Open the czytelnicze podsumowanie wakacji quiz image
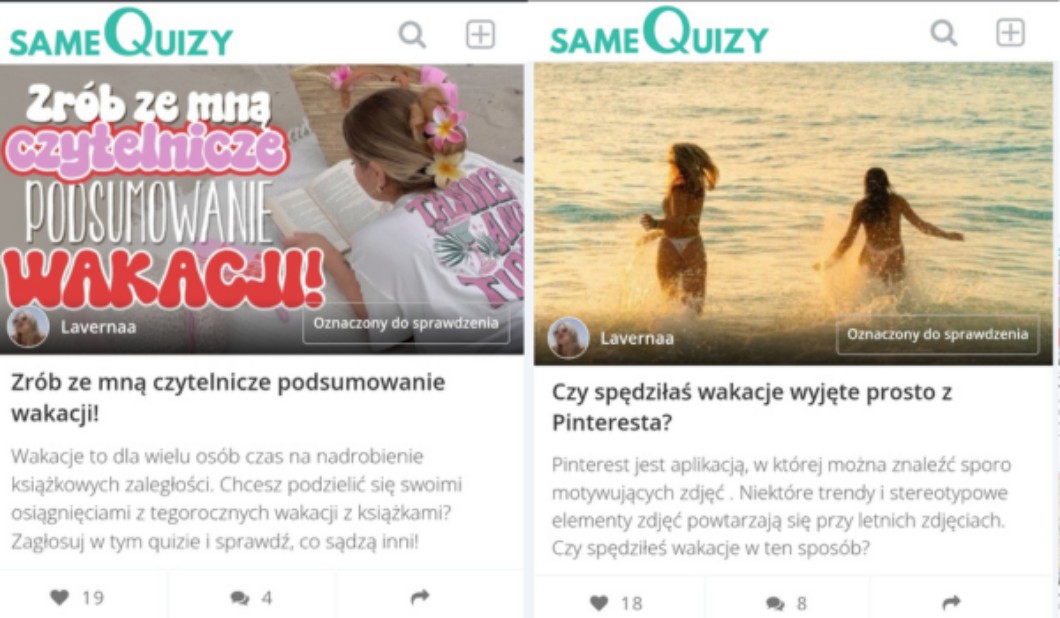1060x618 pixels. click(x=262, y=209)
